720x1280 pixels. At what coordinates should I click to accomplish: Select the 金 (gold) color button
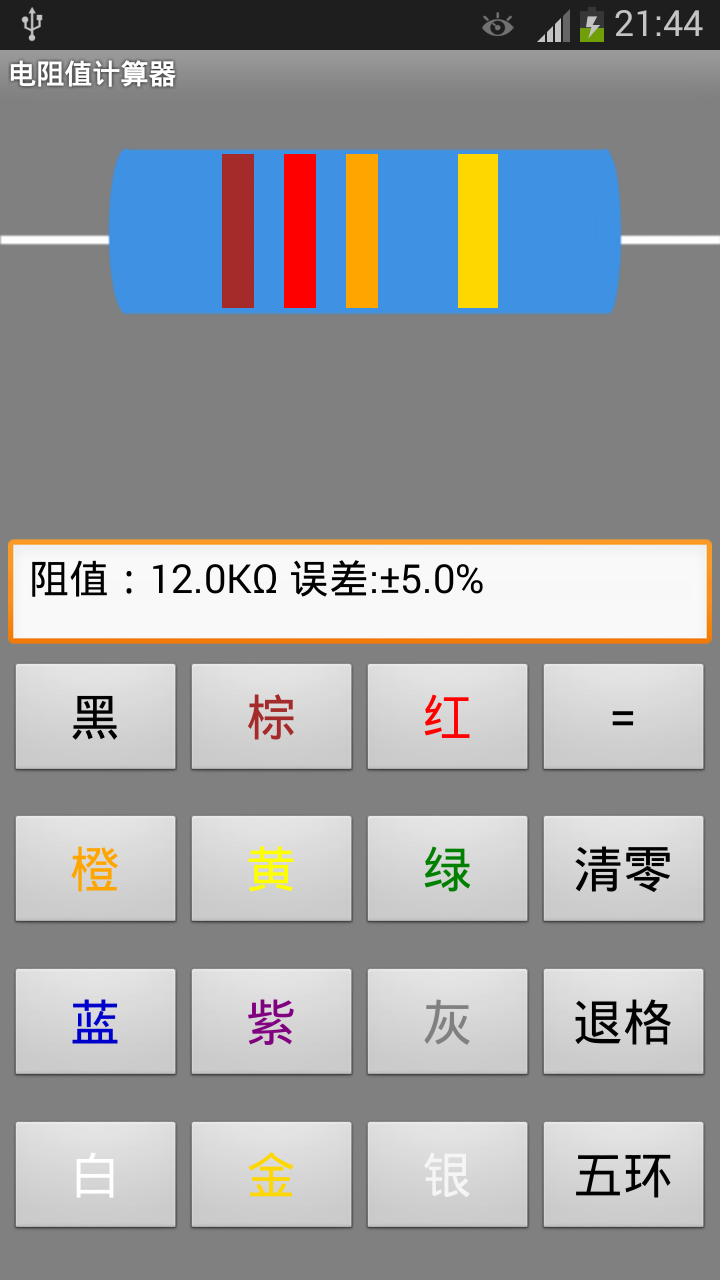pyautogui.click(x=271, y=1174)
